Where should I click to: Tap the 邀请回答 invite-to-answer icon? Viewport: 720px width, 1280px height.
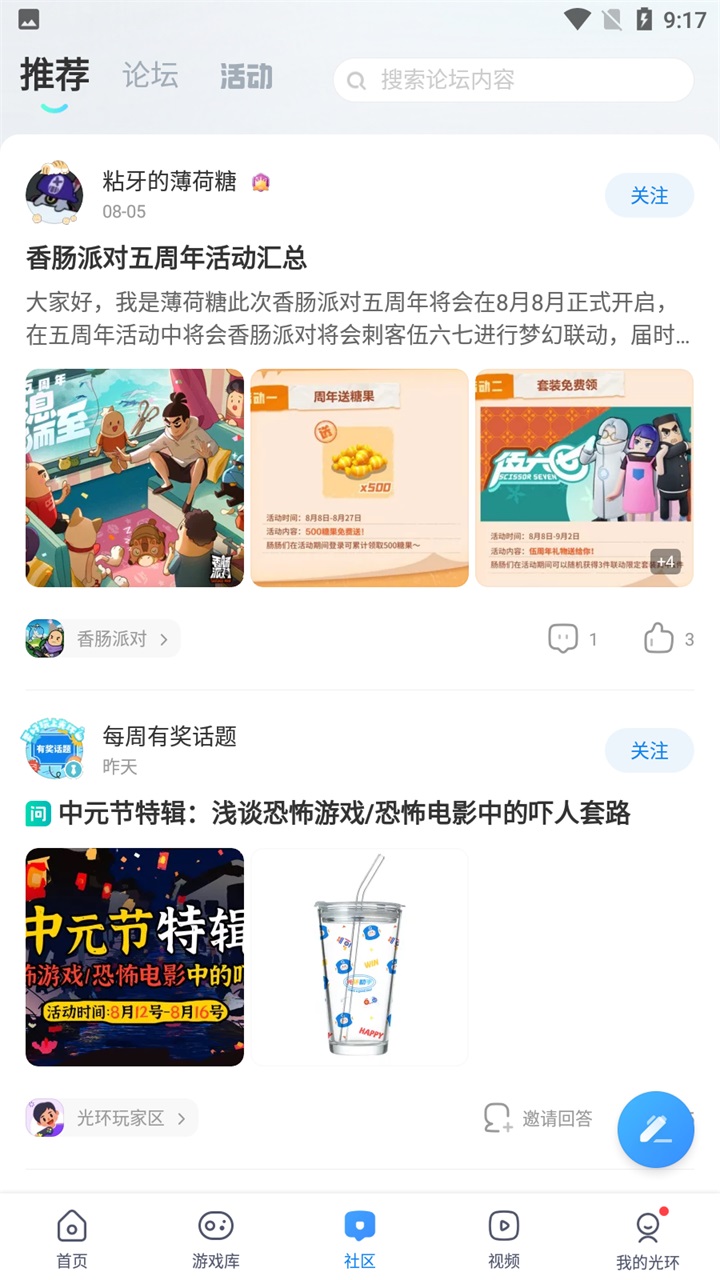(494, 1118)
